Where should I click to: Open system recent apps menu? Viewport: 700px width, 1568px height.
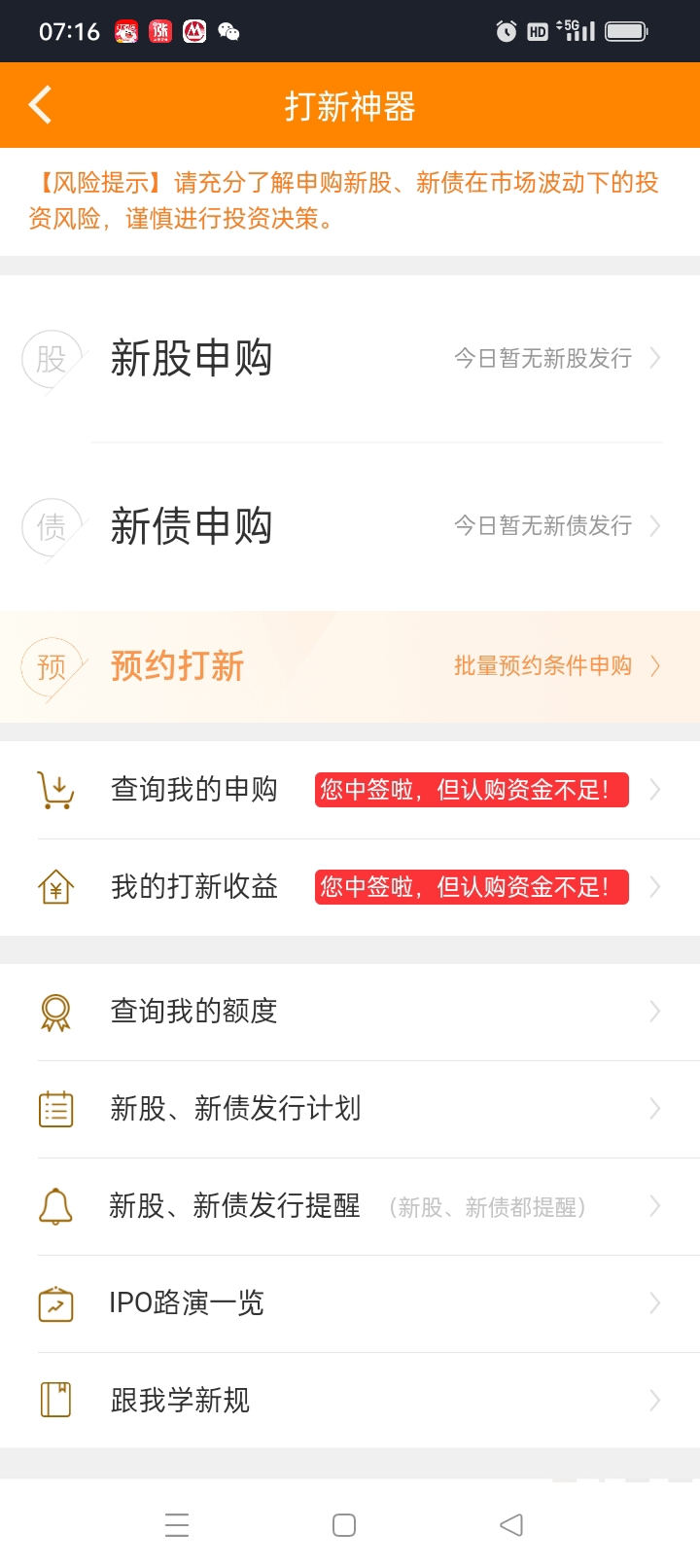[x=177, y=1524]
